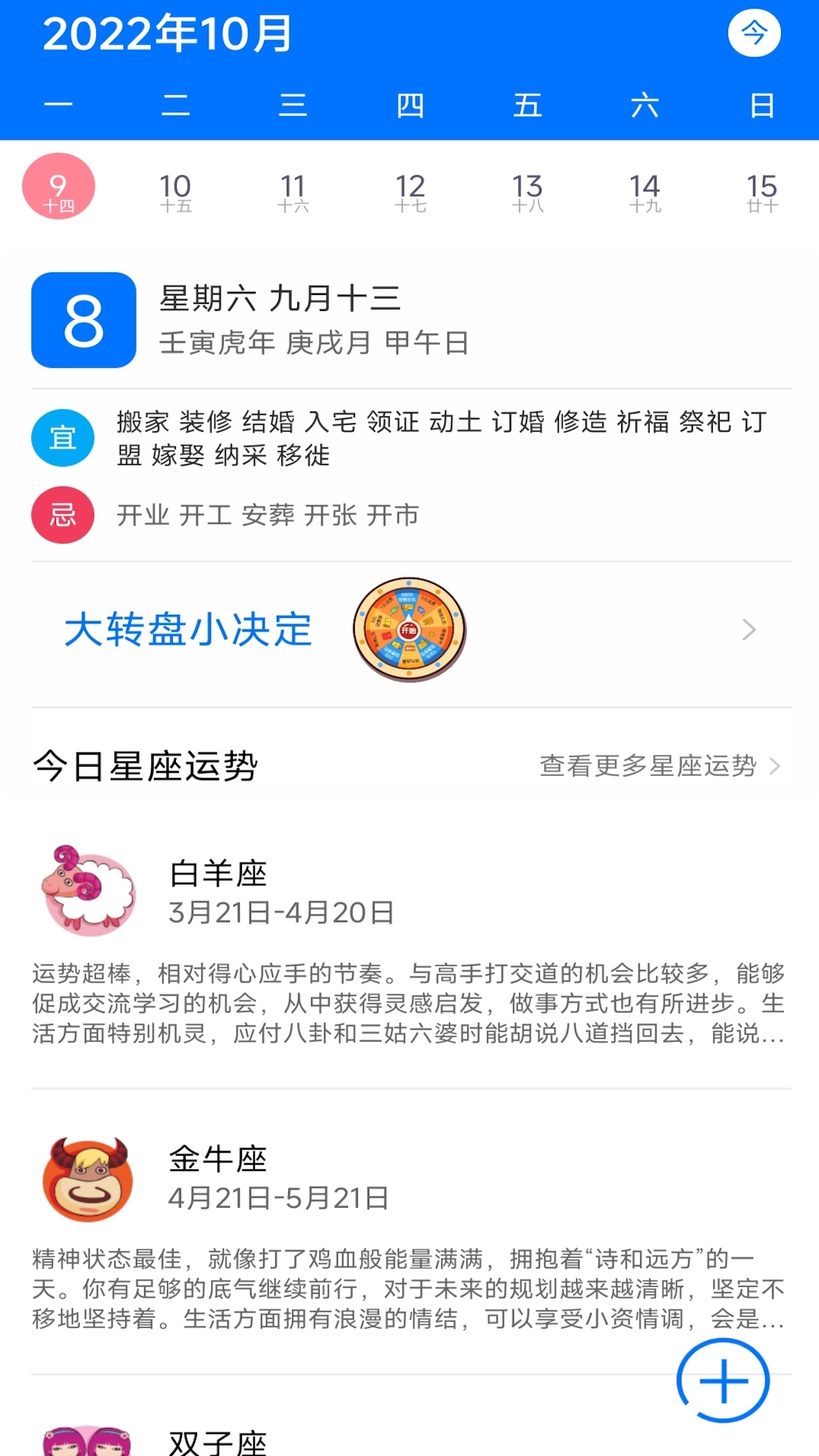
Task: Choose Saturday the 14th
Action: (645, 191)
